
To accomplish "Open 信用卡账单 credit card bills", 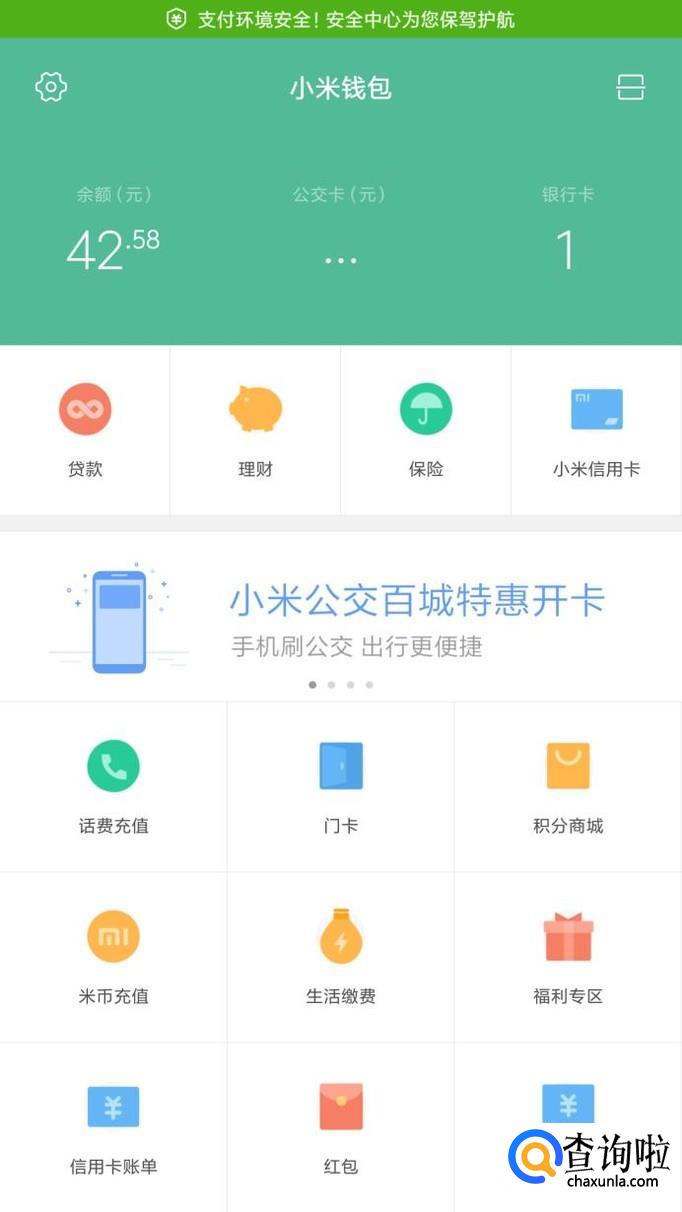I will [x=113, y=1127].
